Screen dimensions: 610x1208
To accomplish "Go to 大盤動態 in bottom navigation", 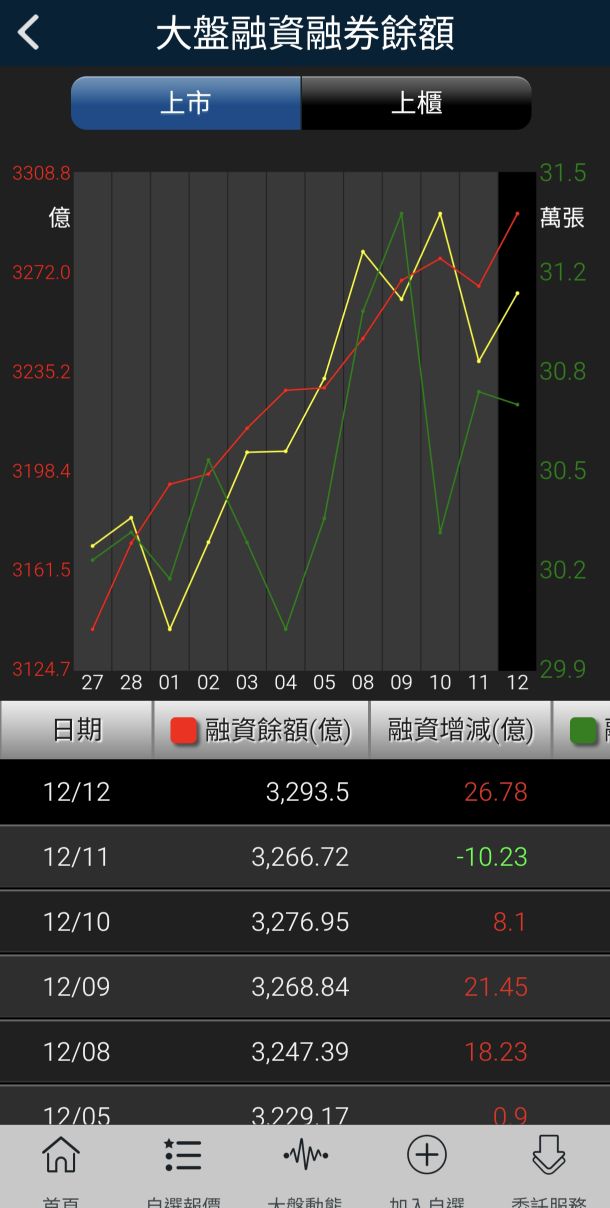I will [305, 1166].
